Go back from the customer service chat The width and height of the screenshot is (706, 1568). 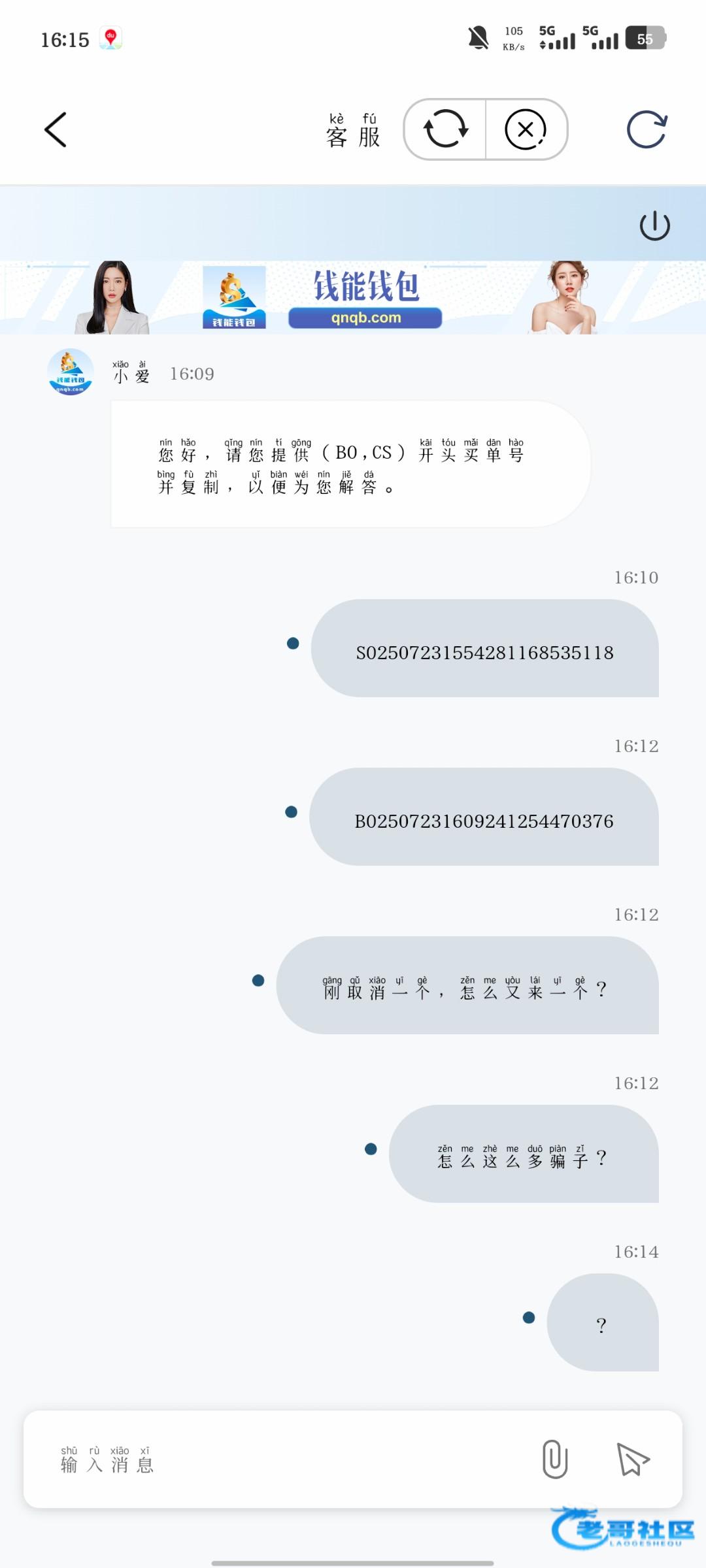point(56,129)
